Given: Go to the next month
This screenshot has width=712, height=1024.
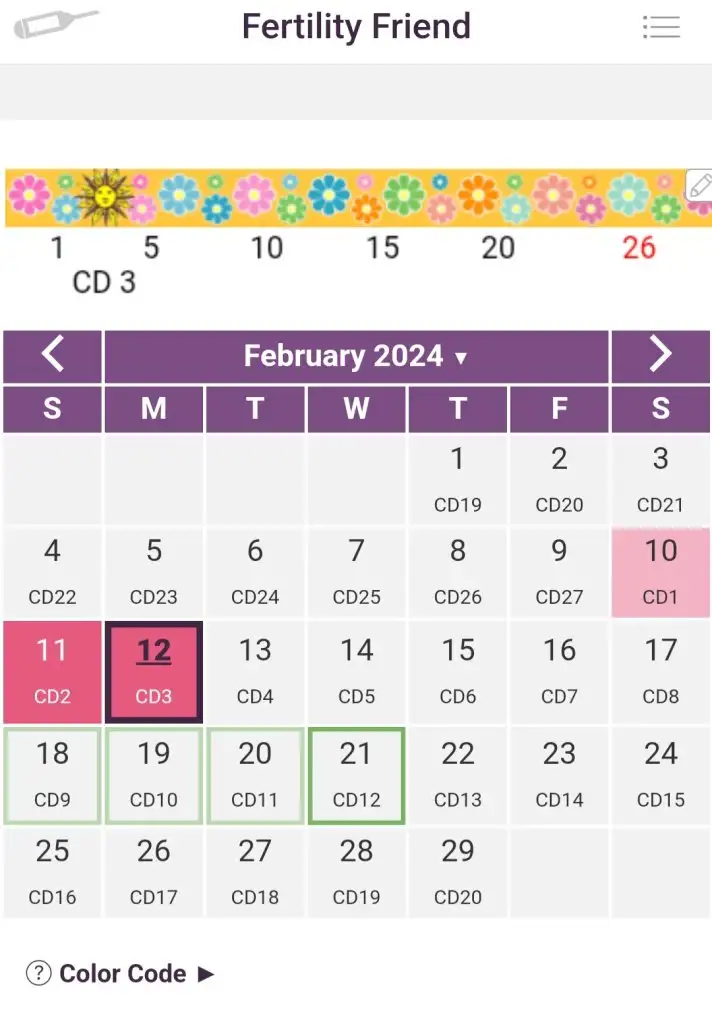Looking at the screenshot, I should 660,356.
